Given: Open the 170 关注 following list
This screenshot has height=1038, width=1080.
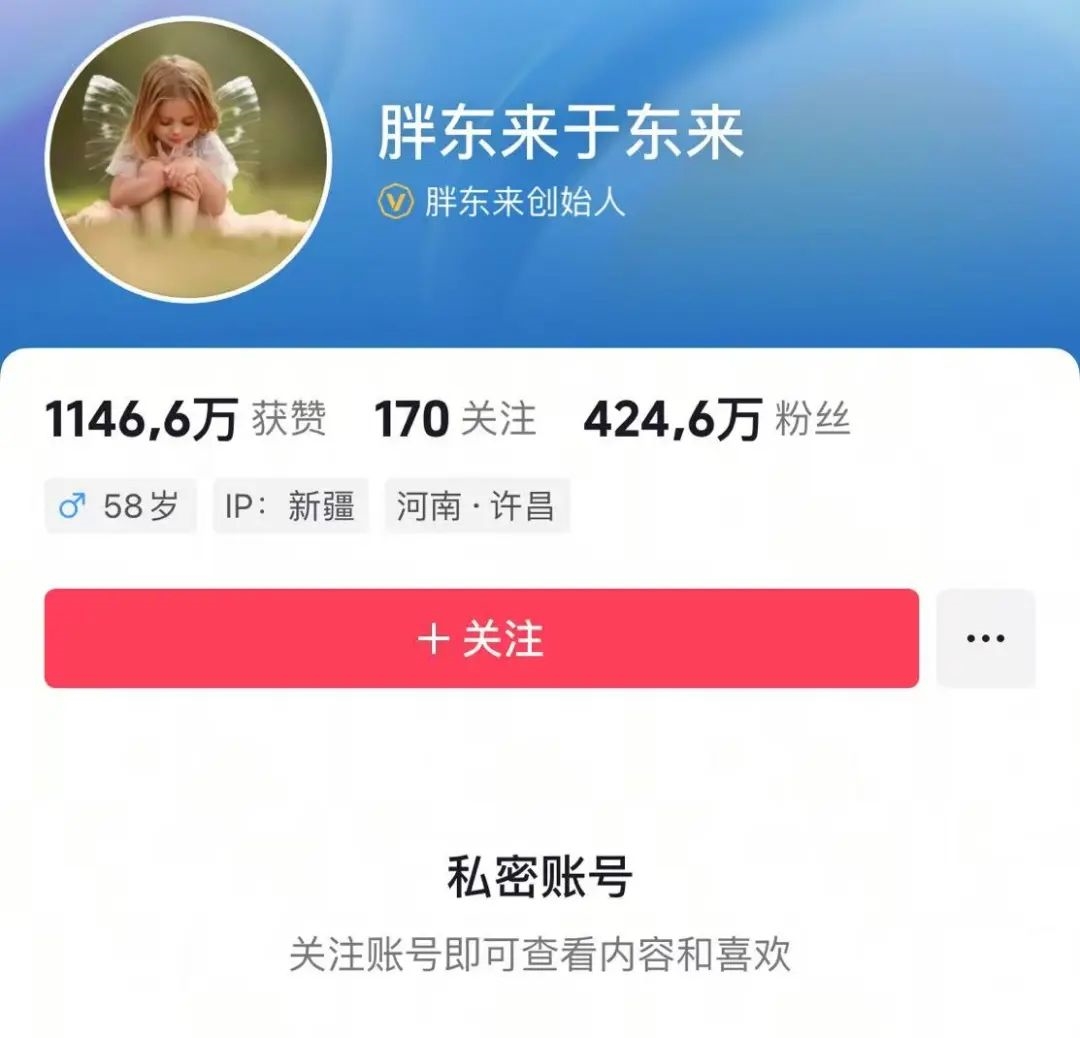Looking at the screenshot, I should [x=455, y=420].
